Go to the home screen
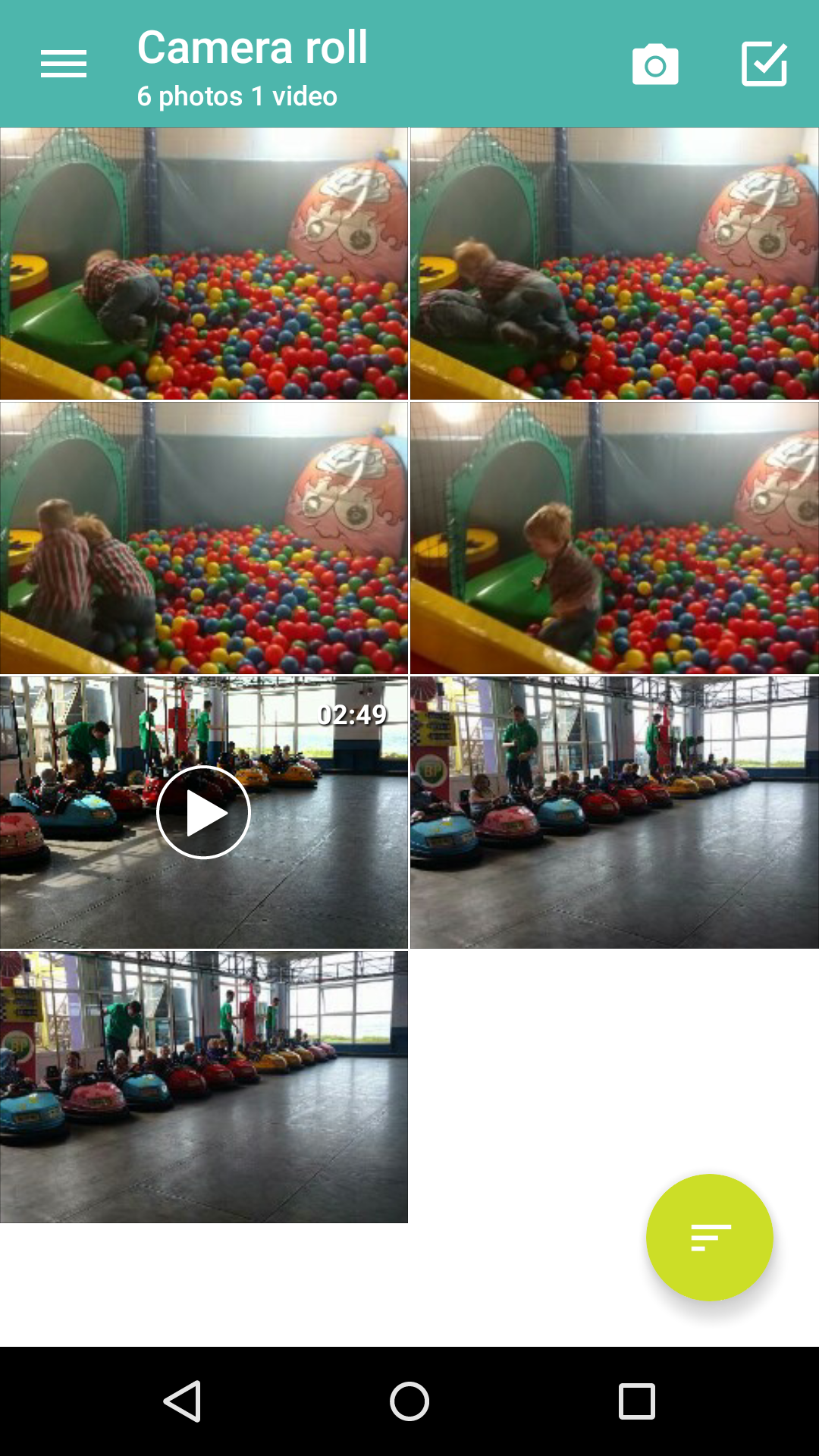This screenshot has height=1456, width=819. [x=409, y=1401]
